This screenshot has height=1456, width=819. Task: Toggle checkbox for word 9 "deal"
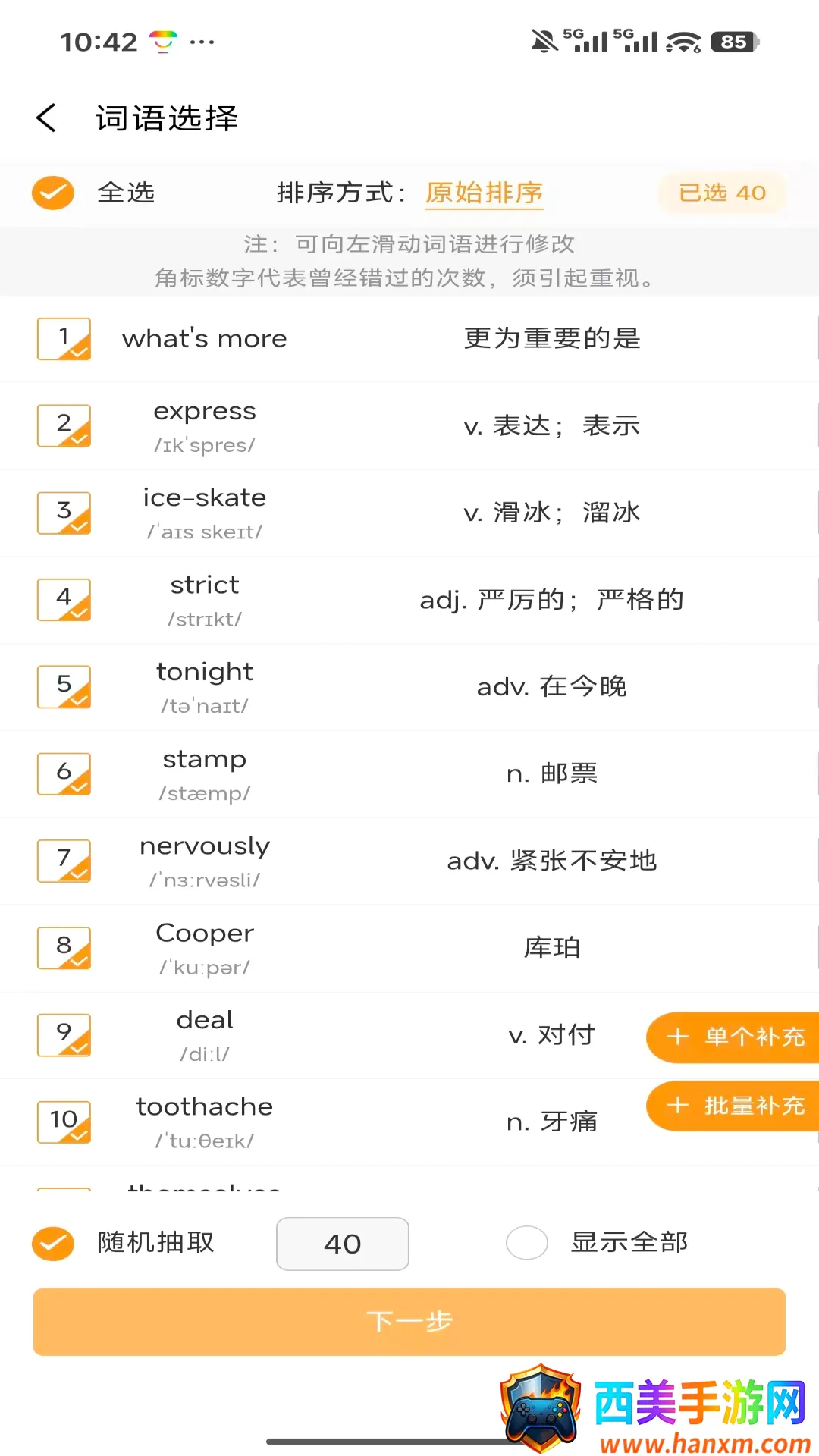click(x=64, y=1035)
